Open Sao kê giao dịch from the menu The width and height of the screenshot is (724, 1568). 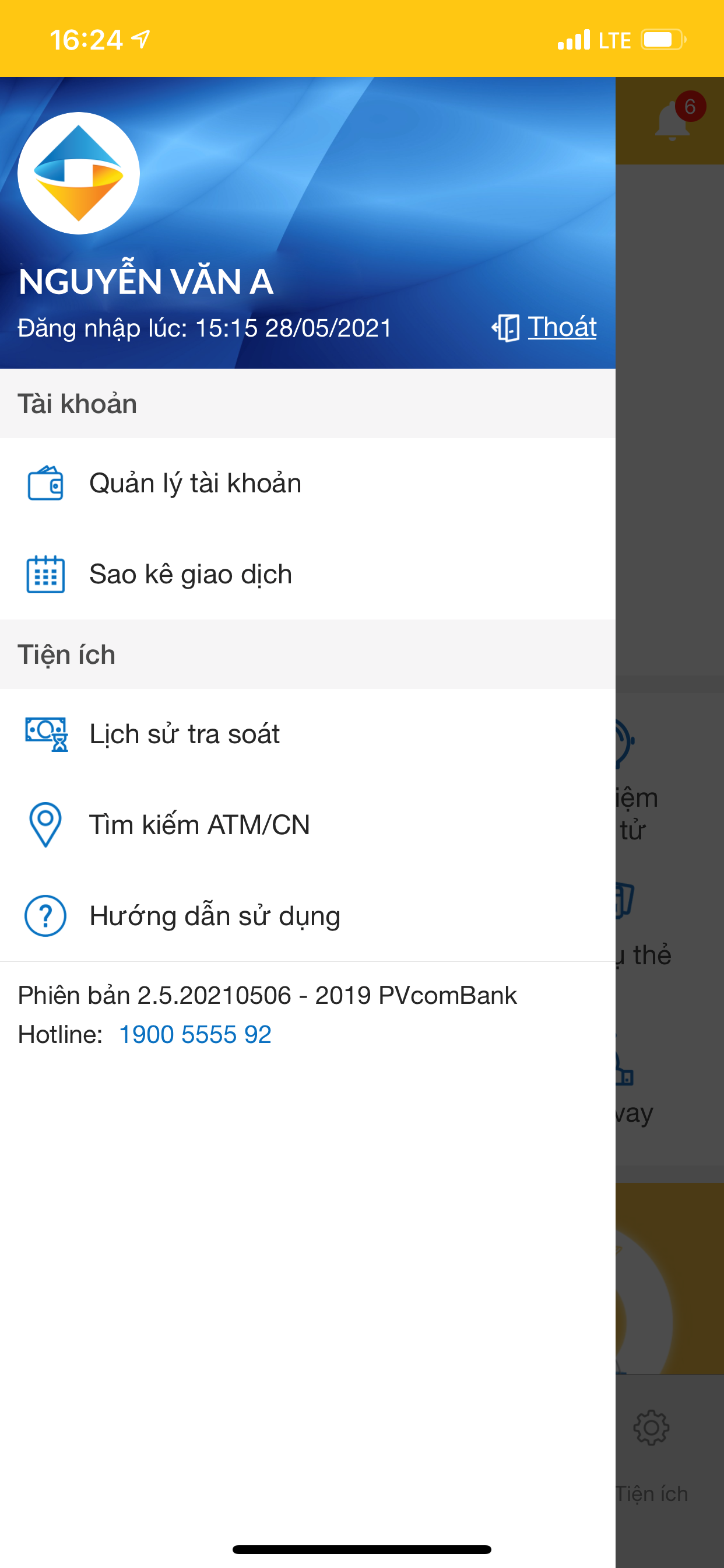pyautogui.click(x=191, y=573)
